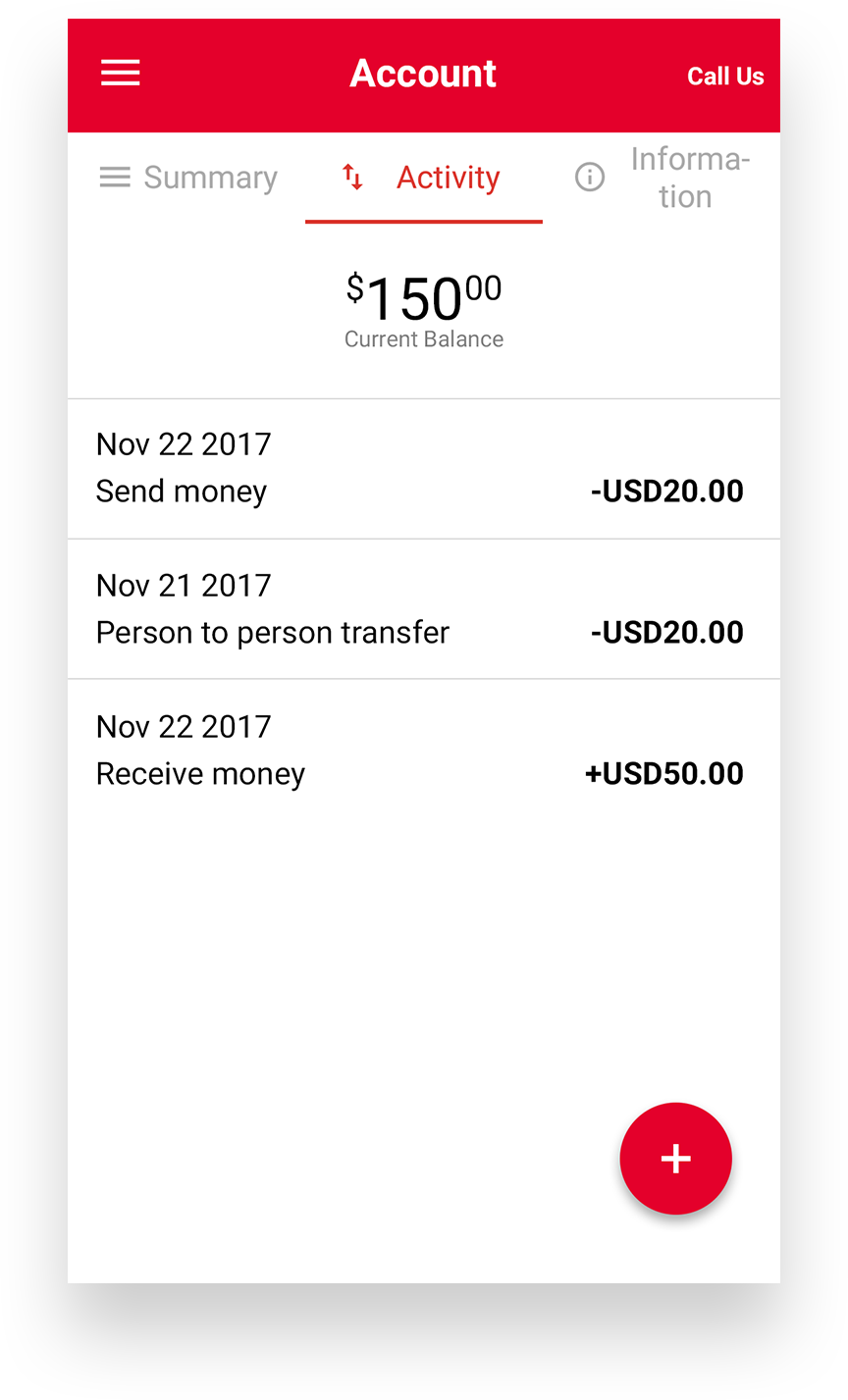Click the Summary list icon
This screenshot has height=1400, width=848.
pyautogui.click(x=114, y=177)
